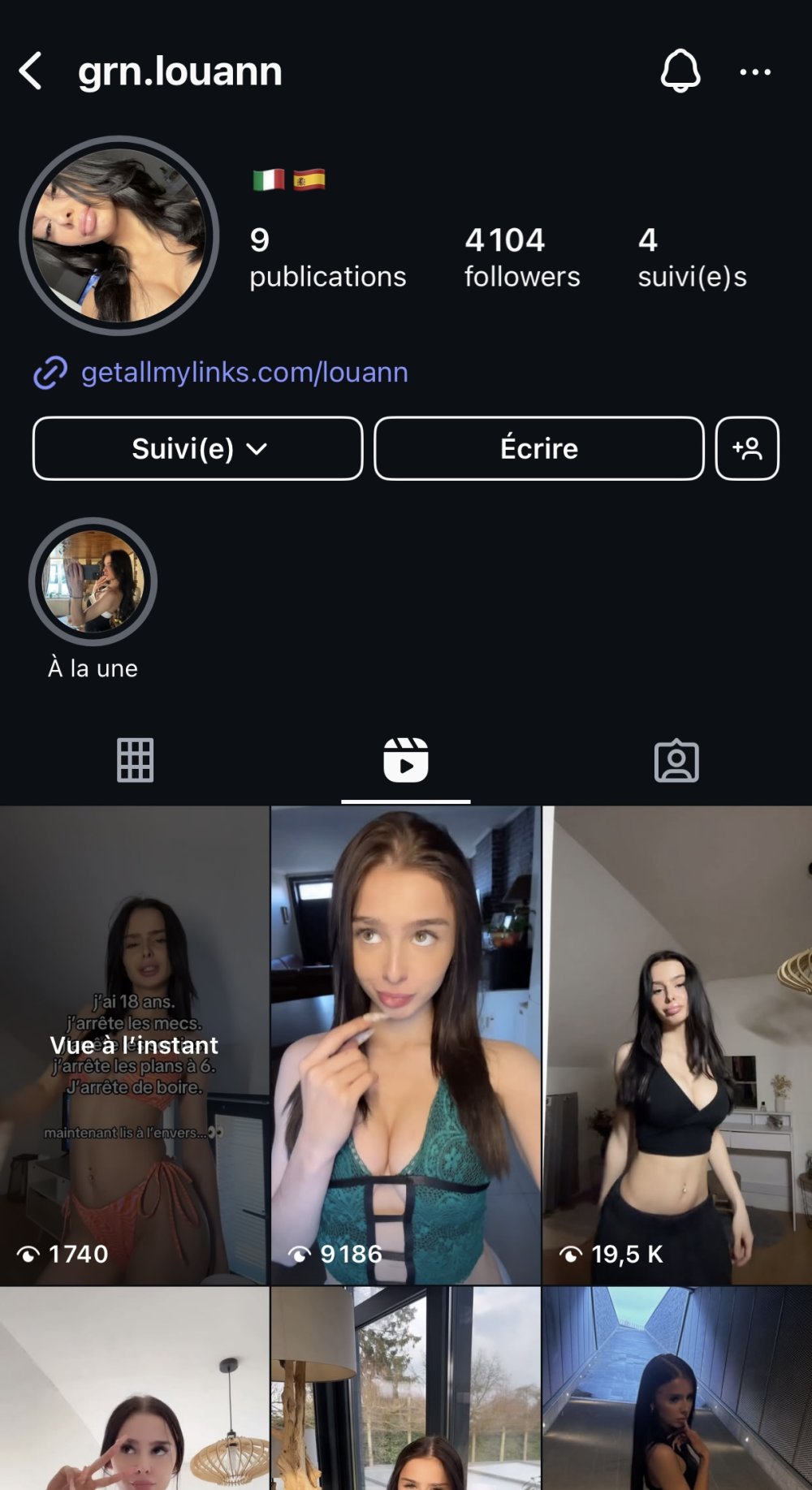The width and height of the screenshot is (812, 1490).
Task: Tap the suggested accounts add-person button
Action: (746, 448)
